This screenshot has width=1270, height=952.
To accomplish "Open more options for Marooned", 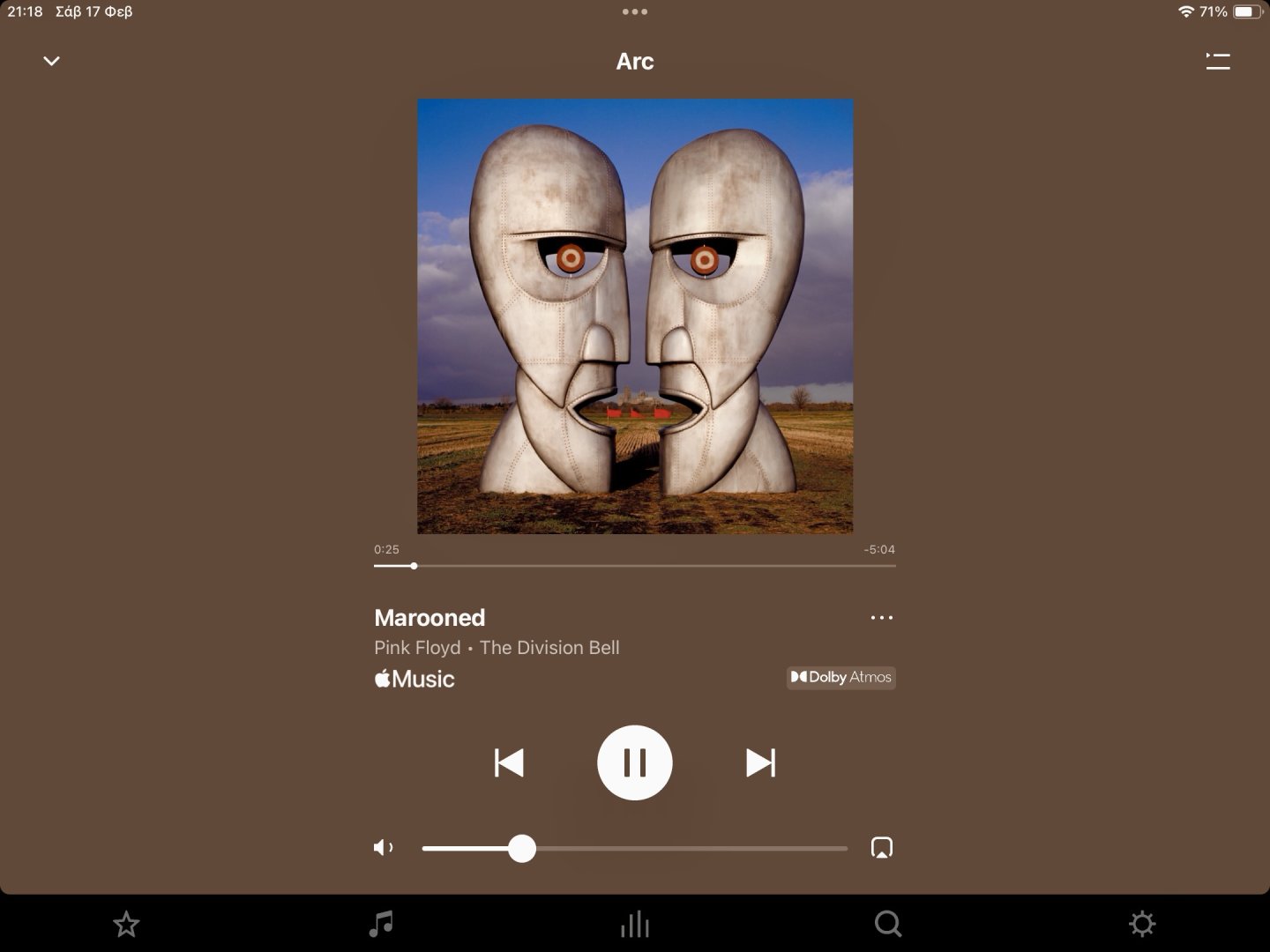I will 881,618.
